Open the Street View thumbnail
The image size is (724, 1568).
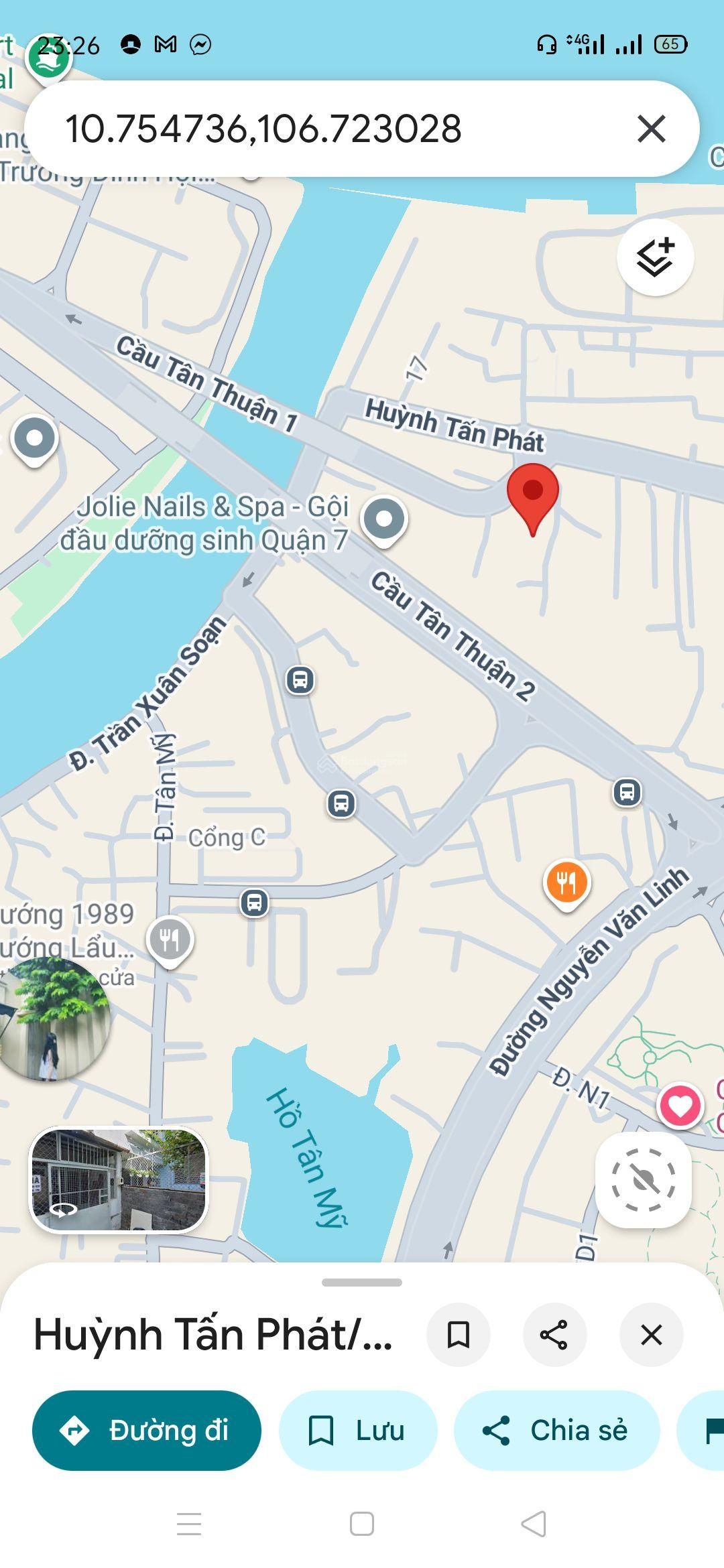pyautogui.click(x=119, y=1180)
